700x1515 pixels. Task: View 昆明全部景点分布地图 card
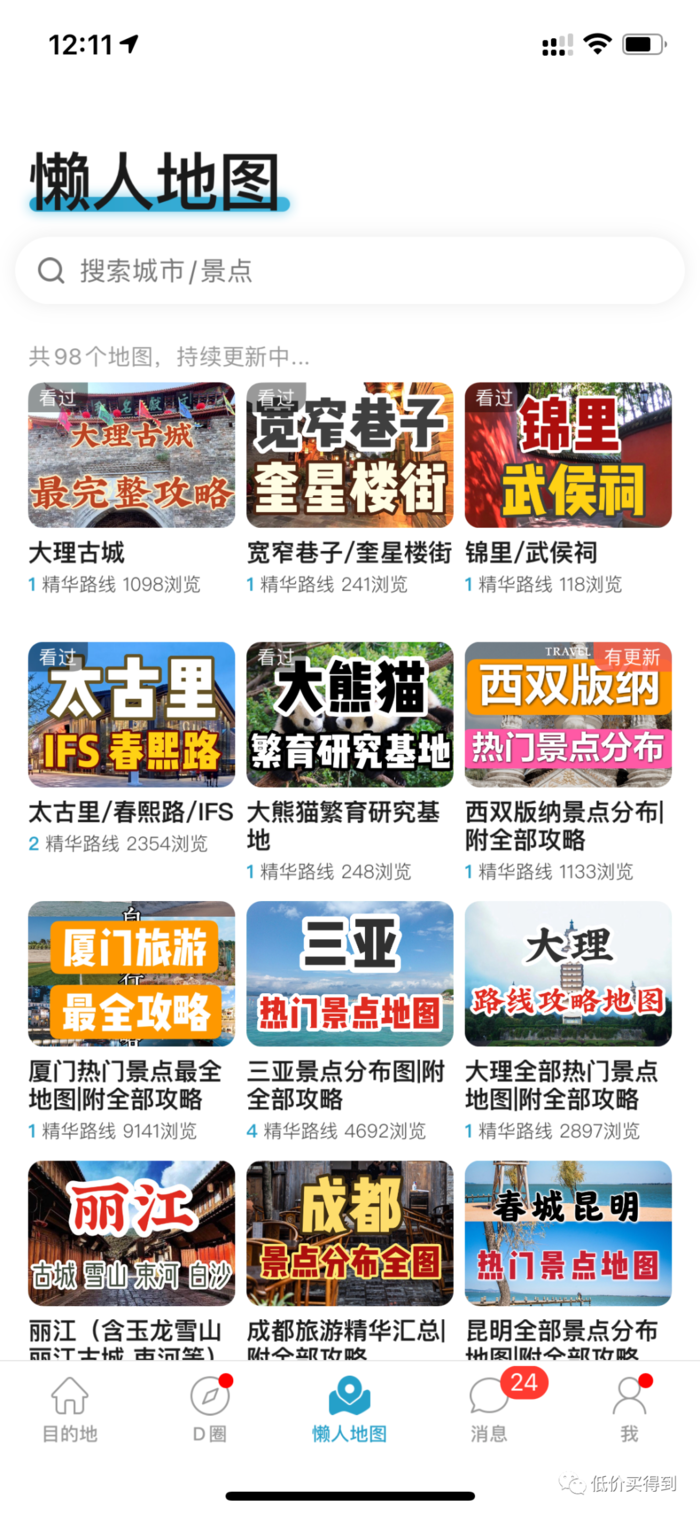click(x=568, y=1233)
